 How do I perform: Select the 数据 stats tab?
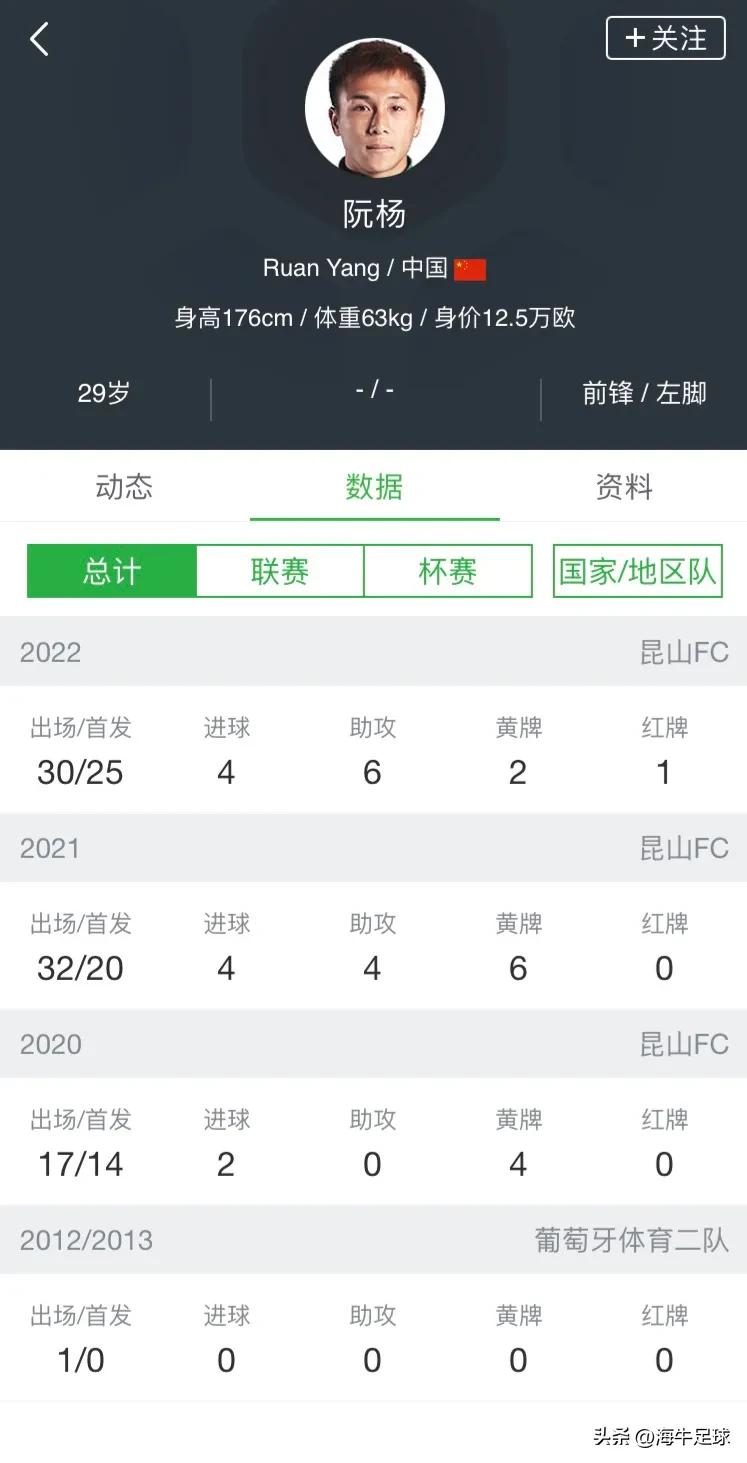(373, 487)
